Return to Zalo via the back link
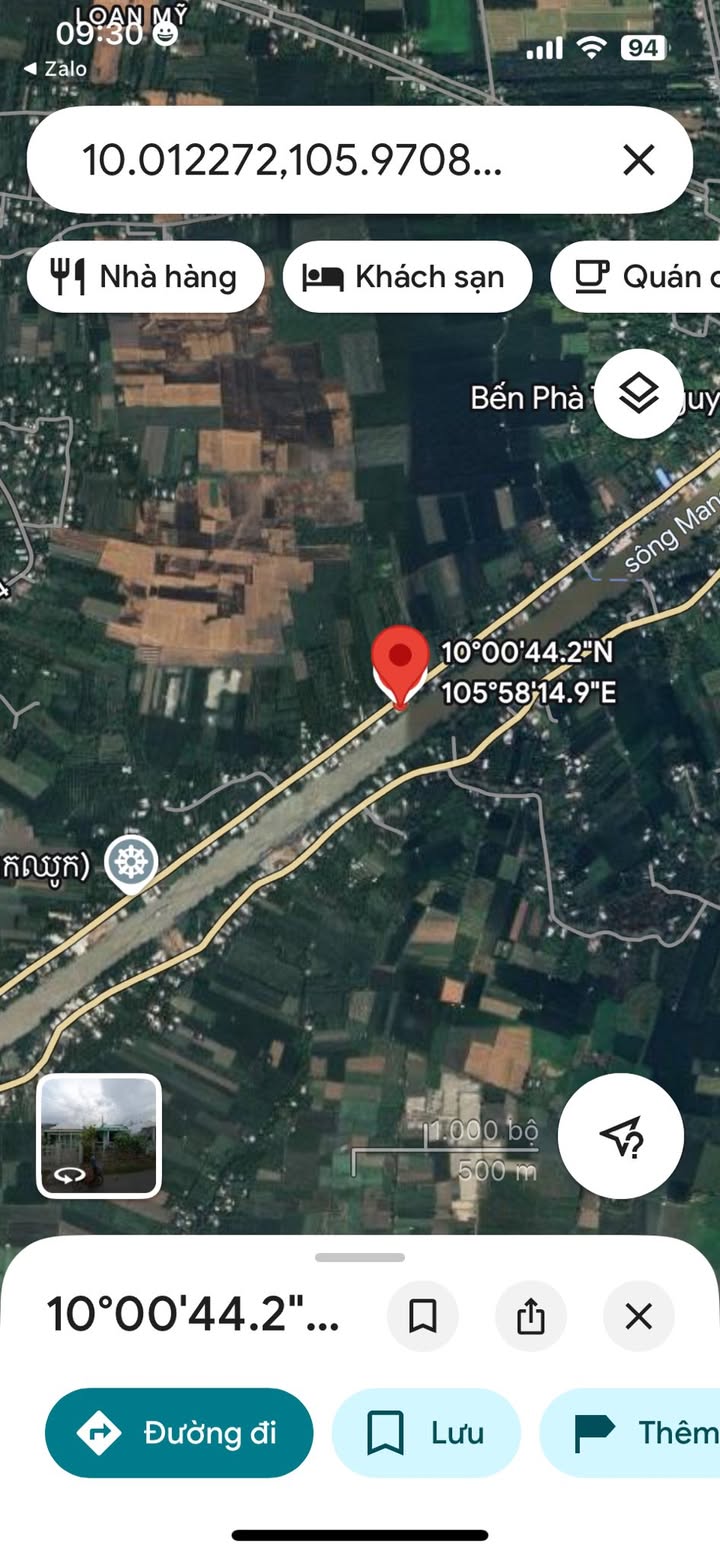 [55, 69]
